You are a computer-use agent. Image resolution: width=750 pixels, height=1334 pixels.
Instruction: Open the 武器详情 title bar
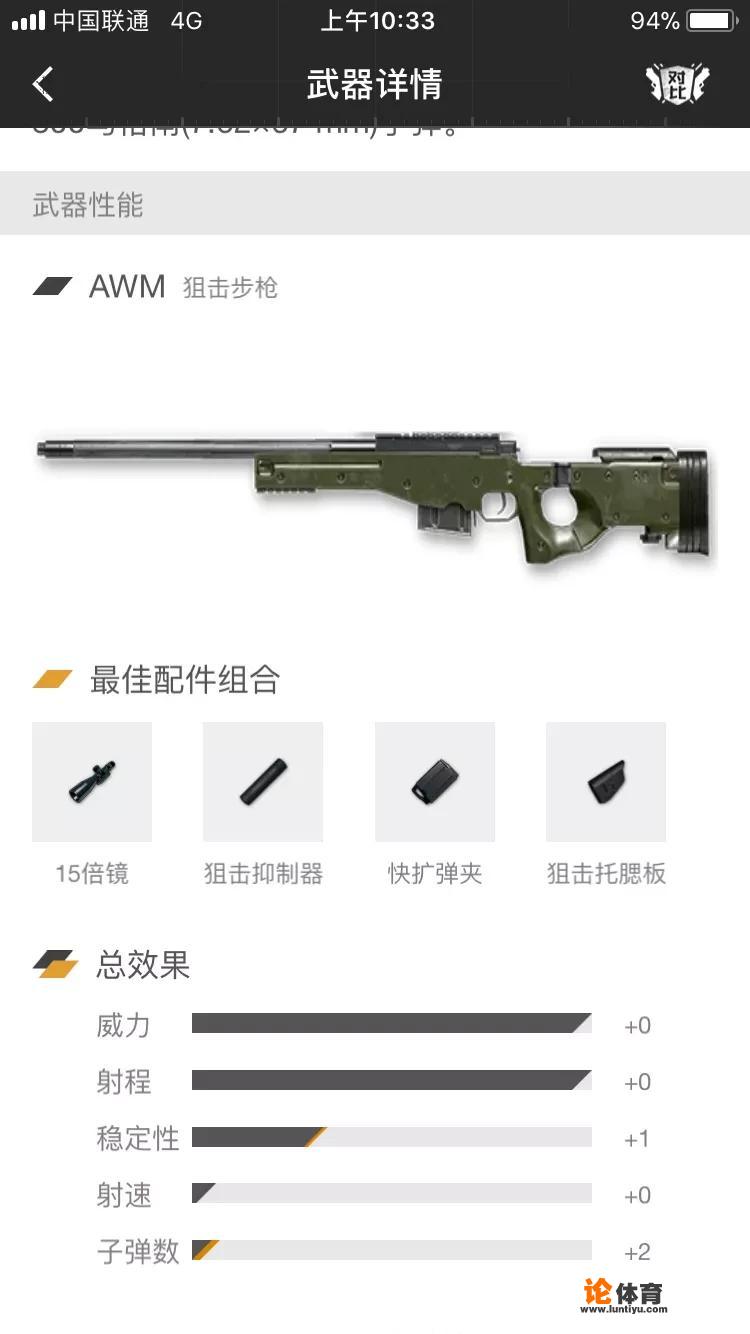(x=375, y=87)
